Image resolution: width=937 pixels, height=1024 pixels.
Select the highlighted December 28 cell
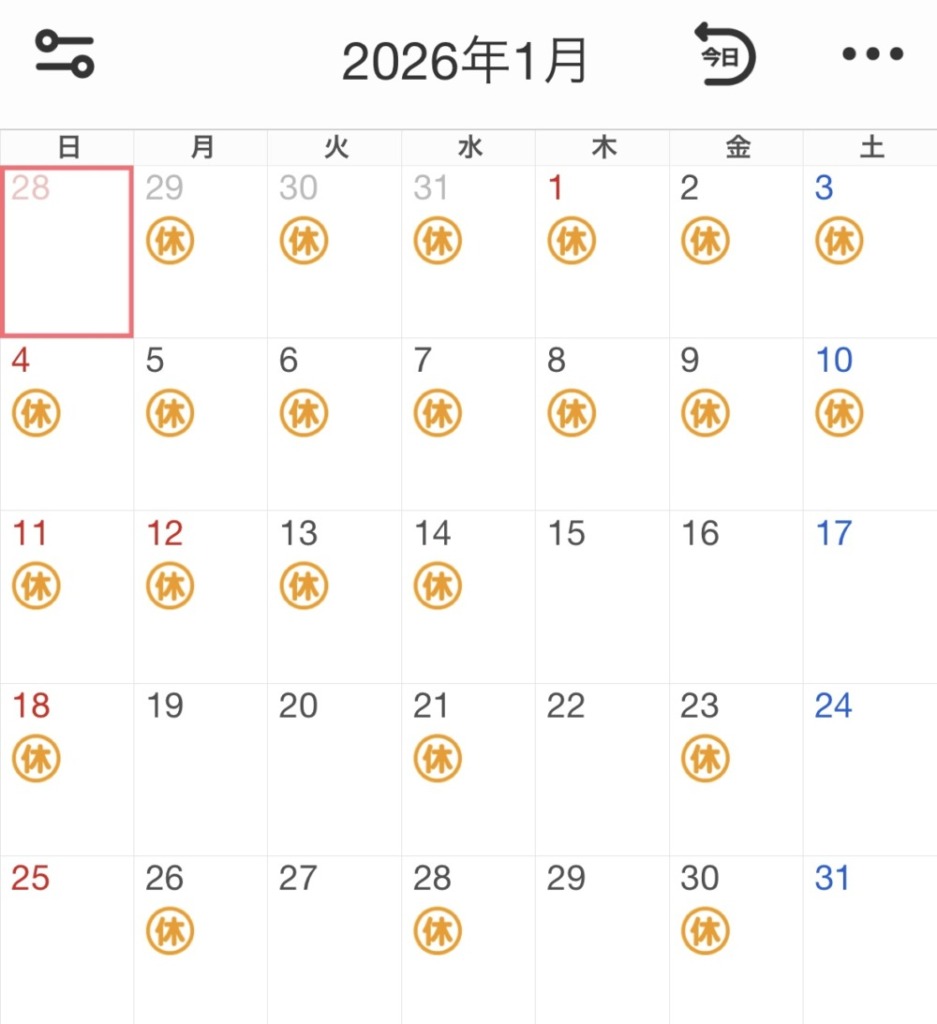pos(67,252)
